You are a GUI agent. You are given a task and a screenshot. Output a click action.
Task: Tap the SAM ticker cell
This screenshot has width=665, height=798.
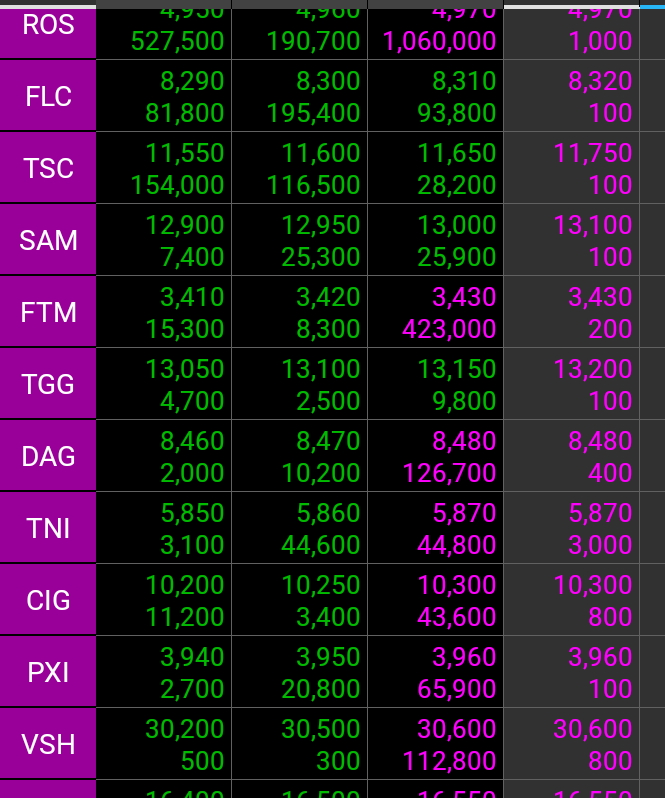coord(48,240)
